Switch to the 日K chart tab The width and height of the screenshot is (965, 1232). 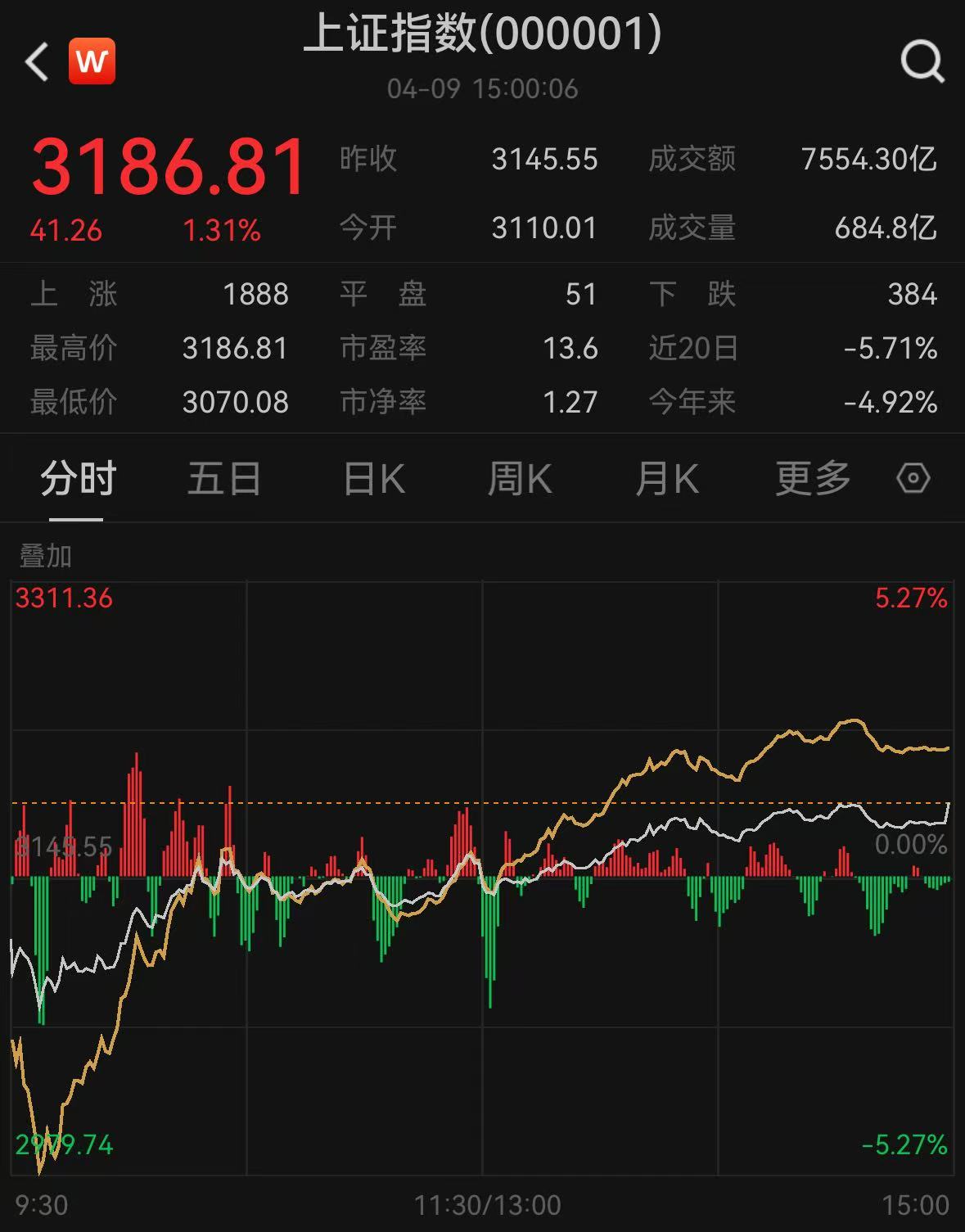point(374,479)
